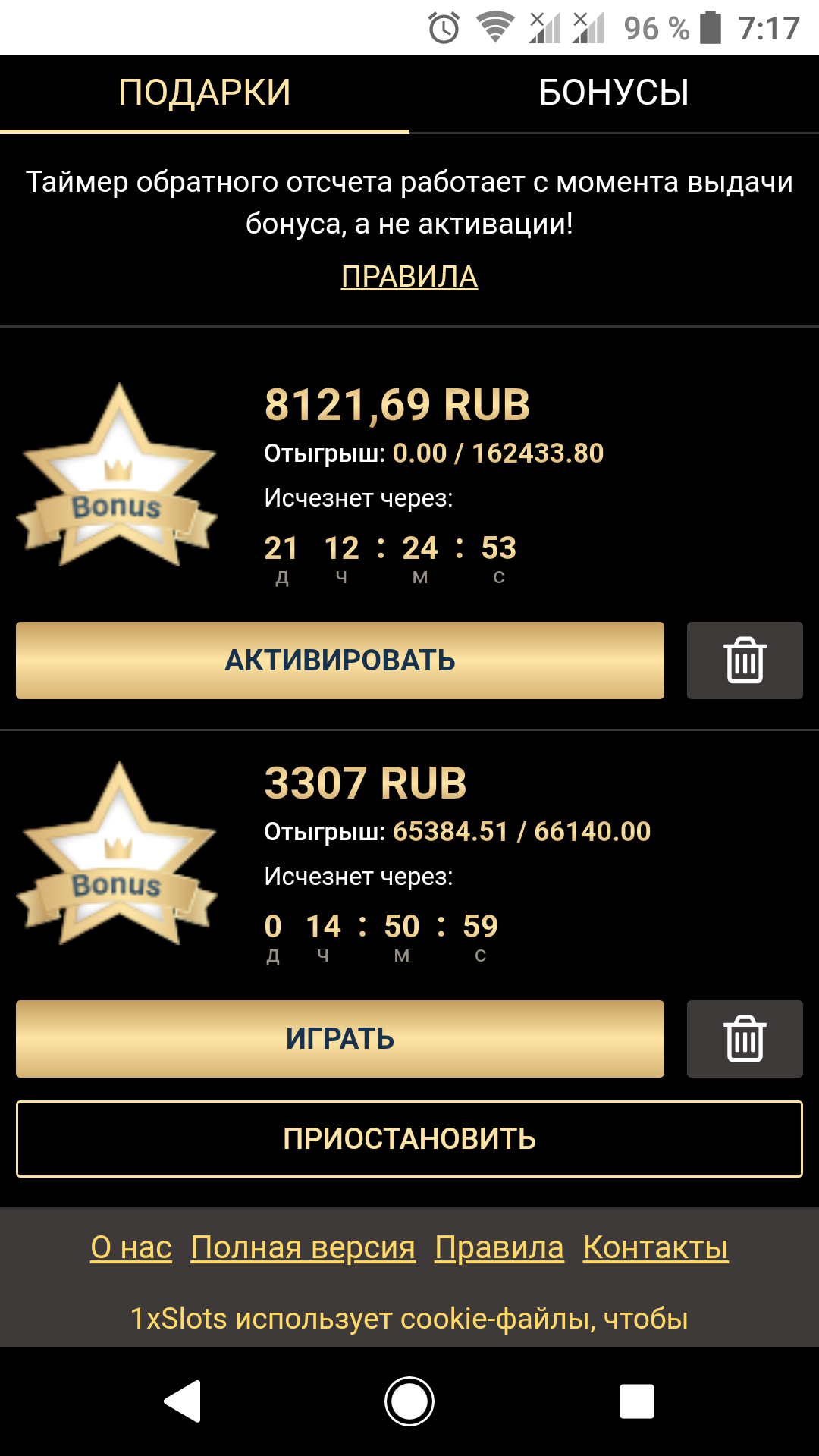Open the Полная версия footer link
Screen dimensions: 819x1456
(x=303, y=1247)
